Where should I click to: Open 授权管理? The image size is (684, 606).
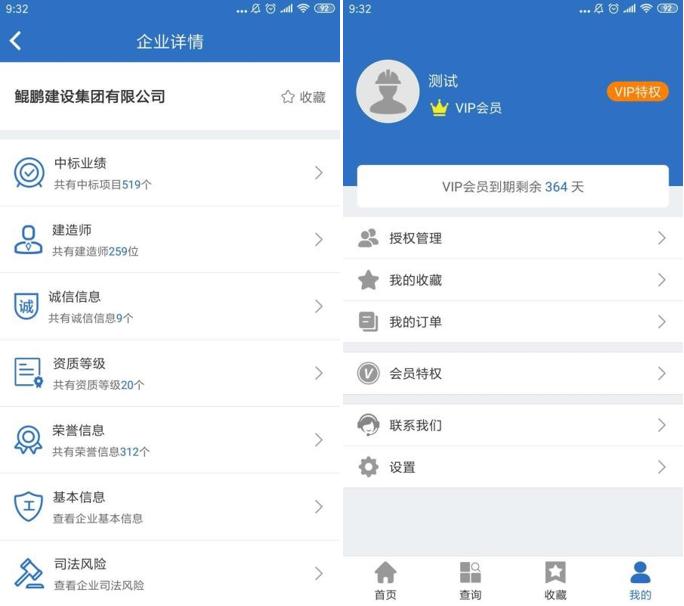coord(512,238)
